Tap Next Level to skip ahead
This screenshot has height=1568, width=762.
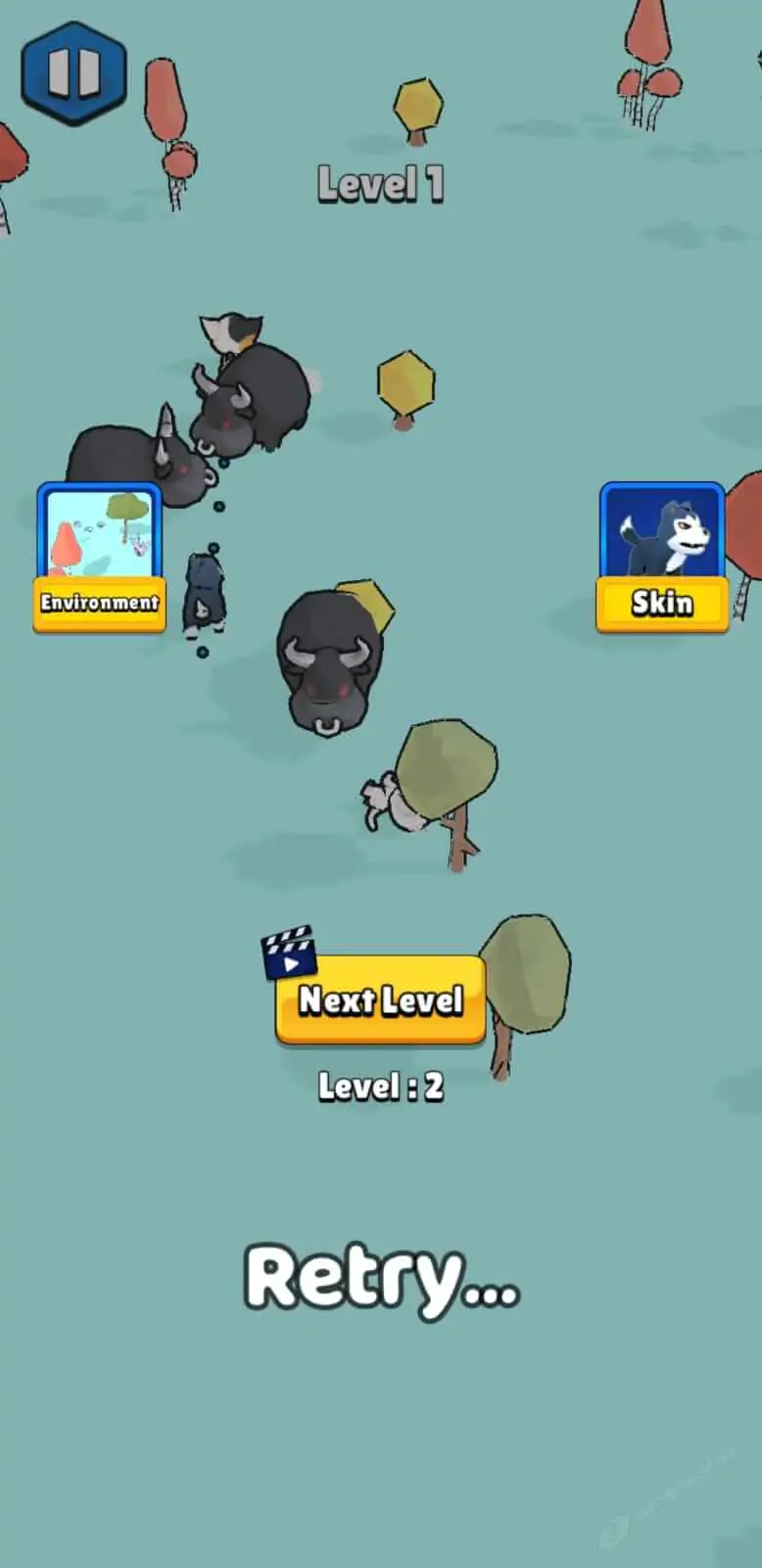pos(380,1000)
